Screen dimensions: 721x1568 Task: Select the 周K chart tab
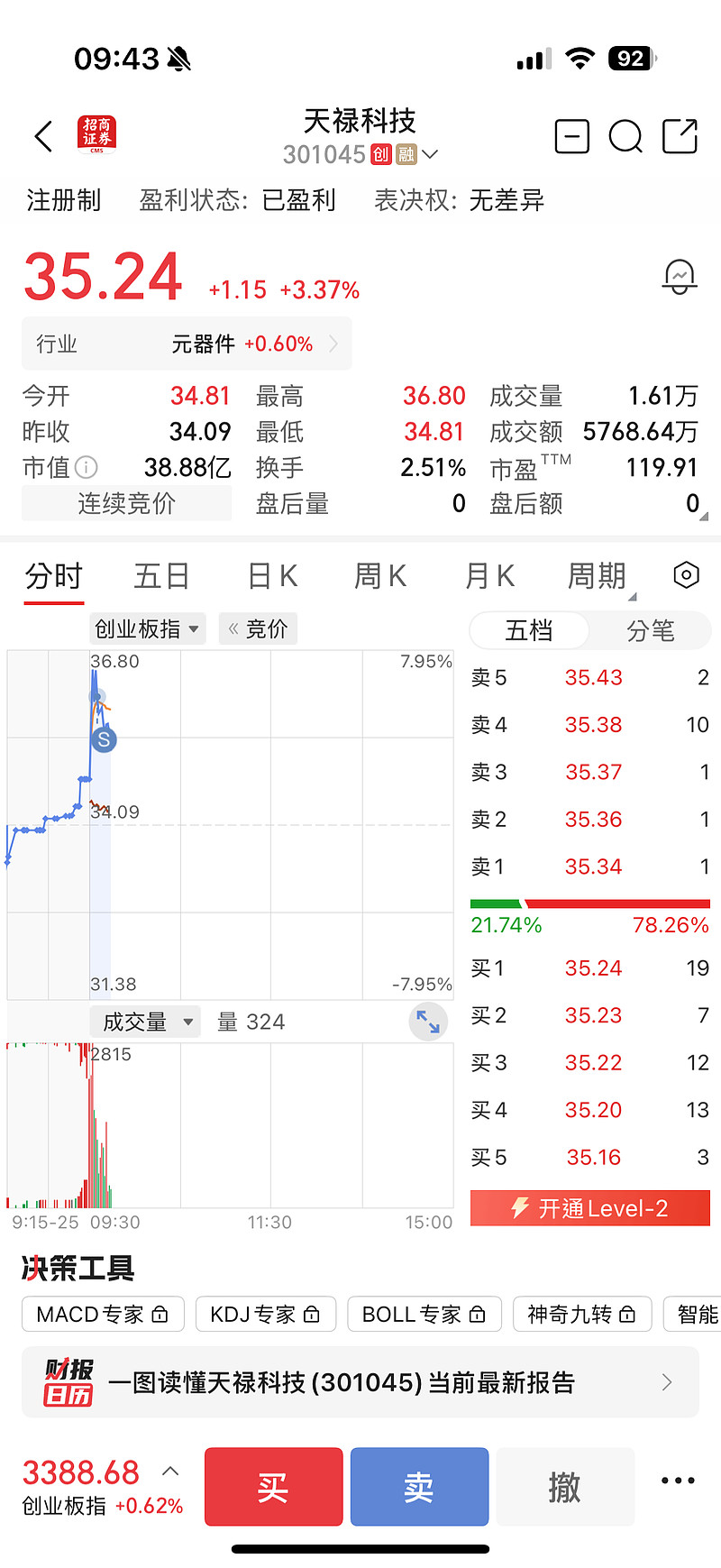tap(380, 576)
